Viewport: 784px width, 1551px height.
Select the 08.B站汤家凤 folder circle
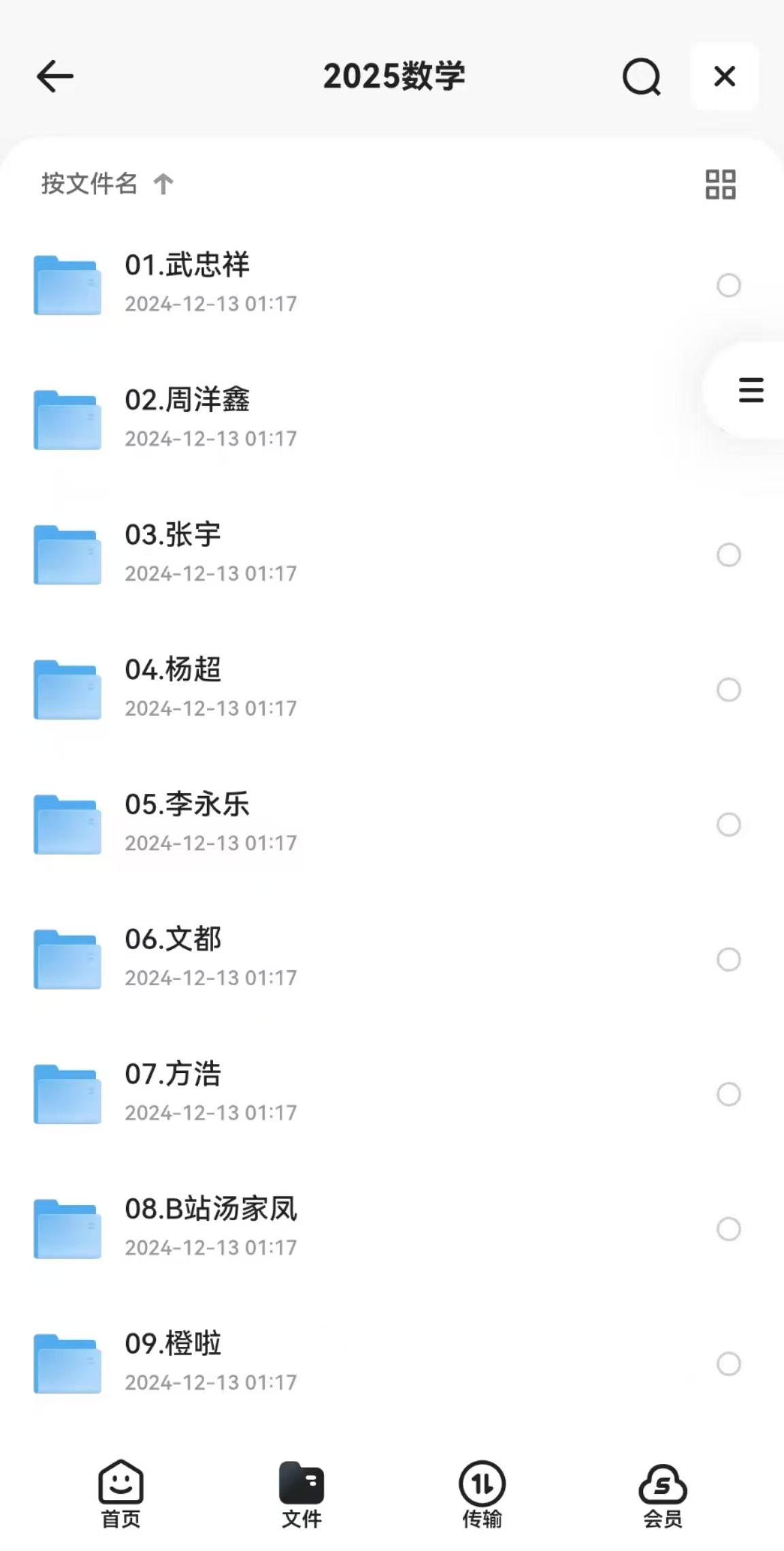(x=728, y=1229)
